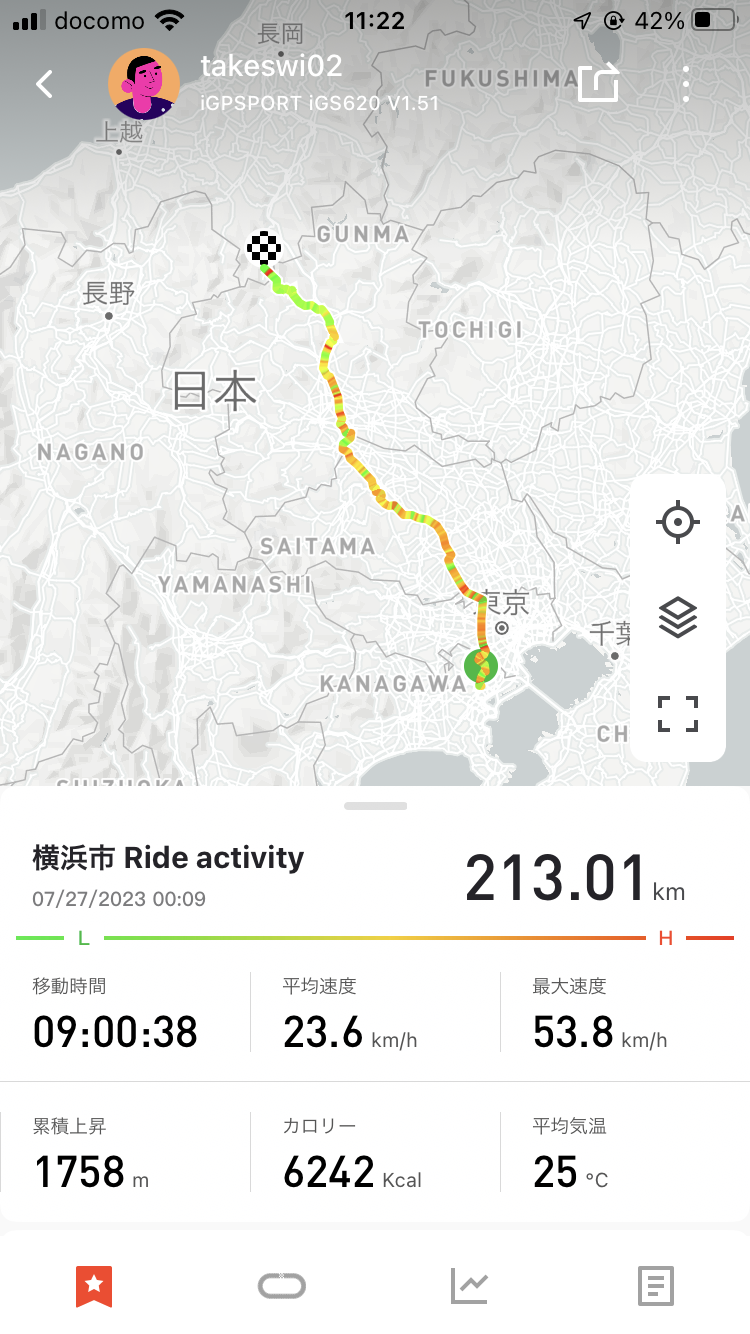Expand the map to full screen
750x1334 pixels.
point(678,714)
